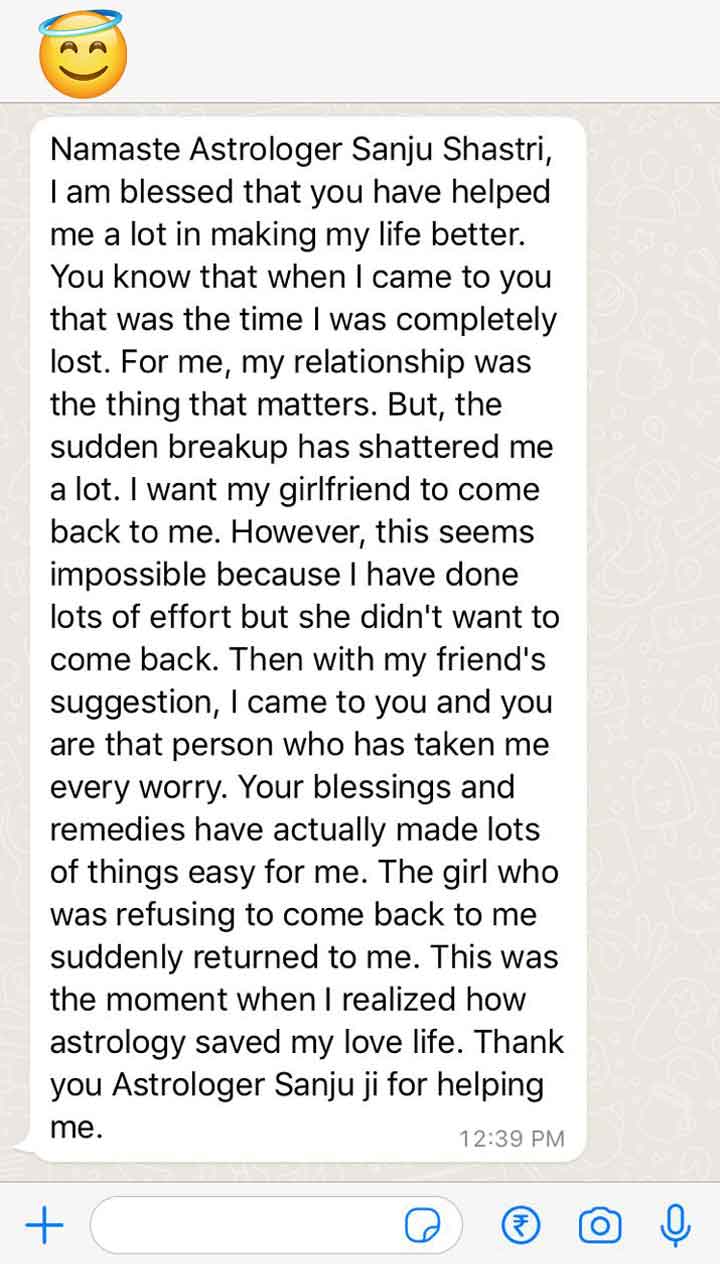Open the sticker picker in message field

click(423, 1226)
